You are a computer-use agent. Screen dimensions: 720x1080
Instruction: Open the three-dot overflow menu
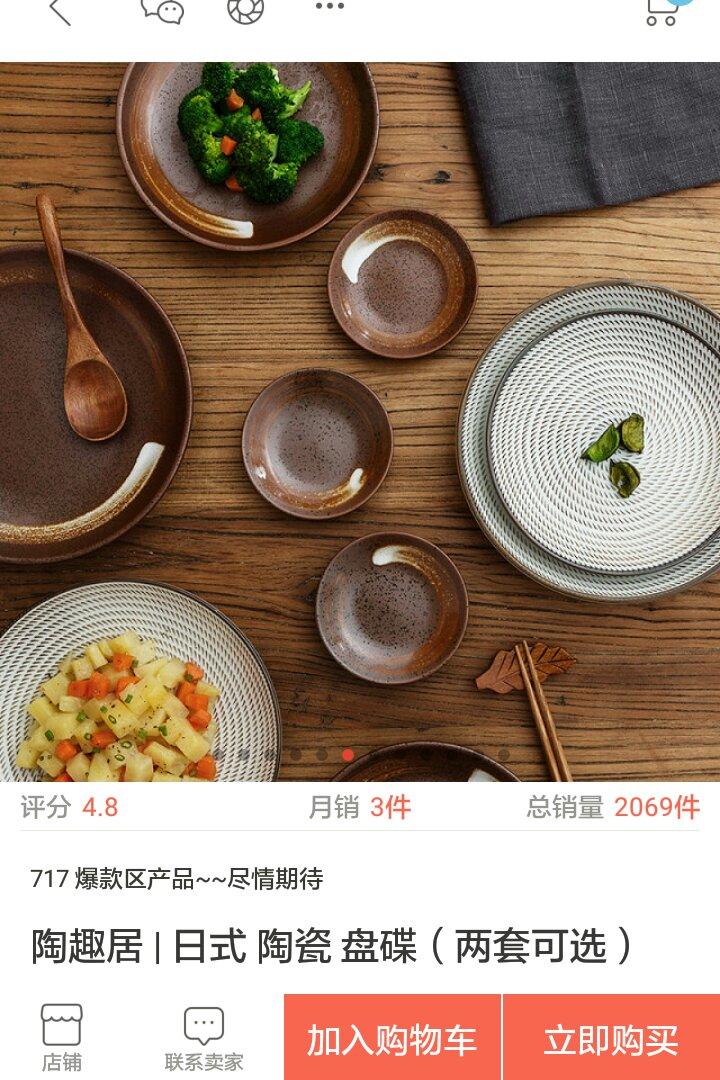329,8
